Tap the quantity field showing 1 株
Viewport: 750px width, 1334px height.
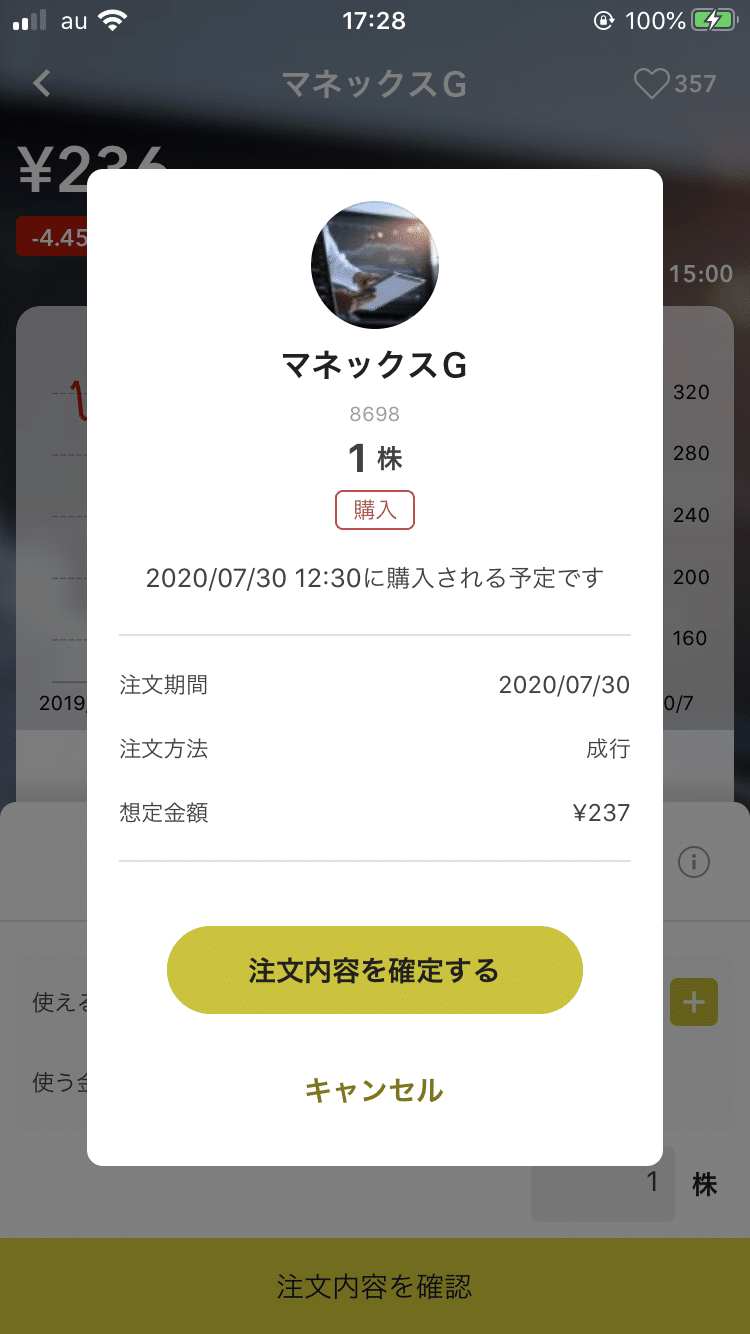tap(602, 1184)
